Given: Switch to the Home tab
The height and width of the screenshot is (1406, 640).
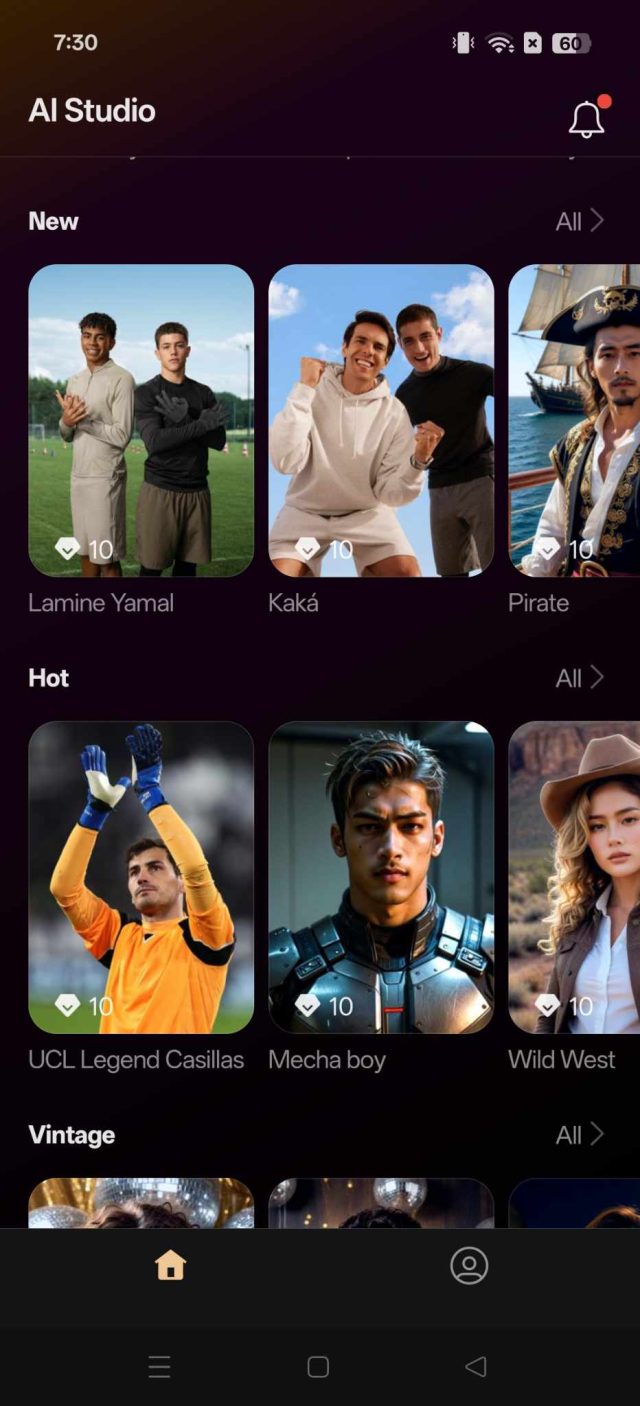Looking at the screenshot, I should coord(170,1266).
